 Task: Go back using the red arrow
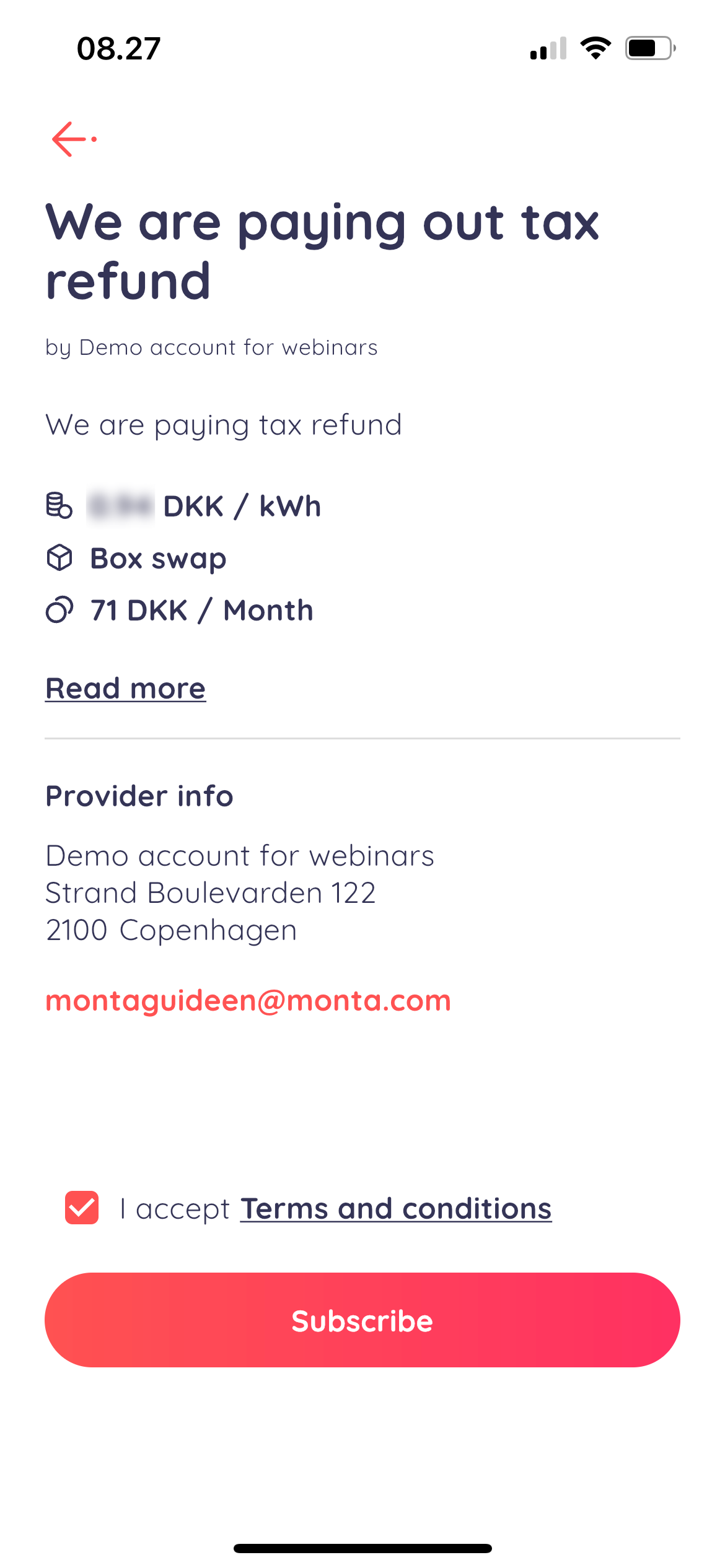click(x=73, y=139)
